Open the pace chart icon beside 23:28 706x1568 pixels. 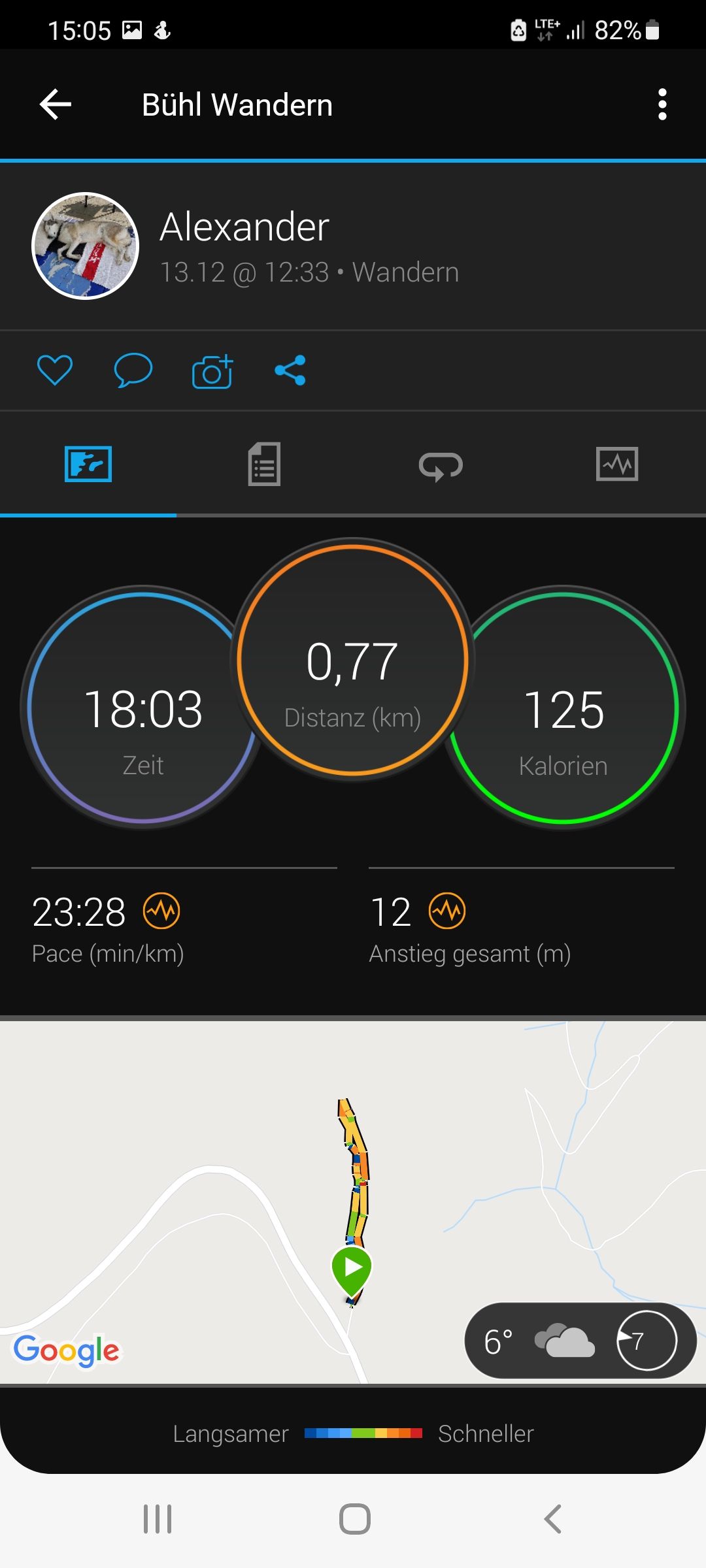[x=161, y=911]
